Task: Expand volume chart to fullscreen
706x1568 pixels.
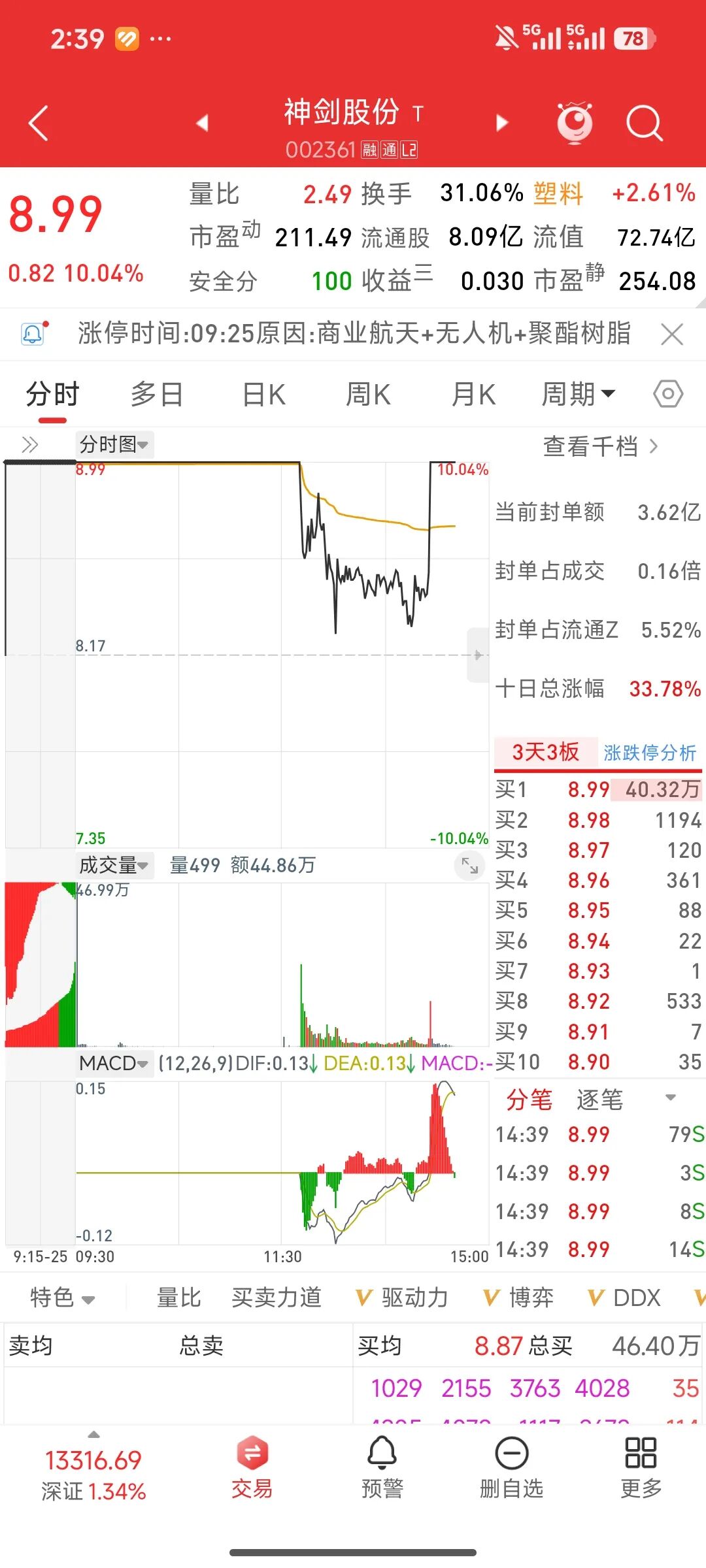Action: (x=469, y=866)
